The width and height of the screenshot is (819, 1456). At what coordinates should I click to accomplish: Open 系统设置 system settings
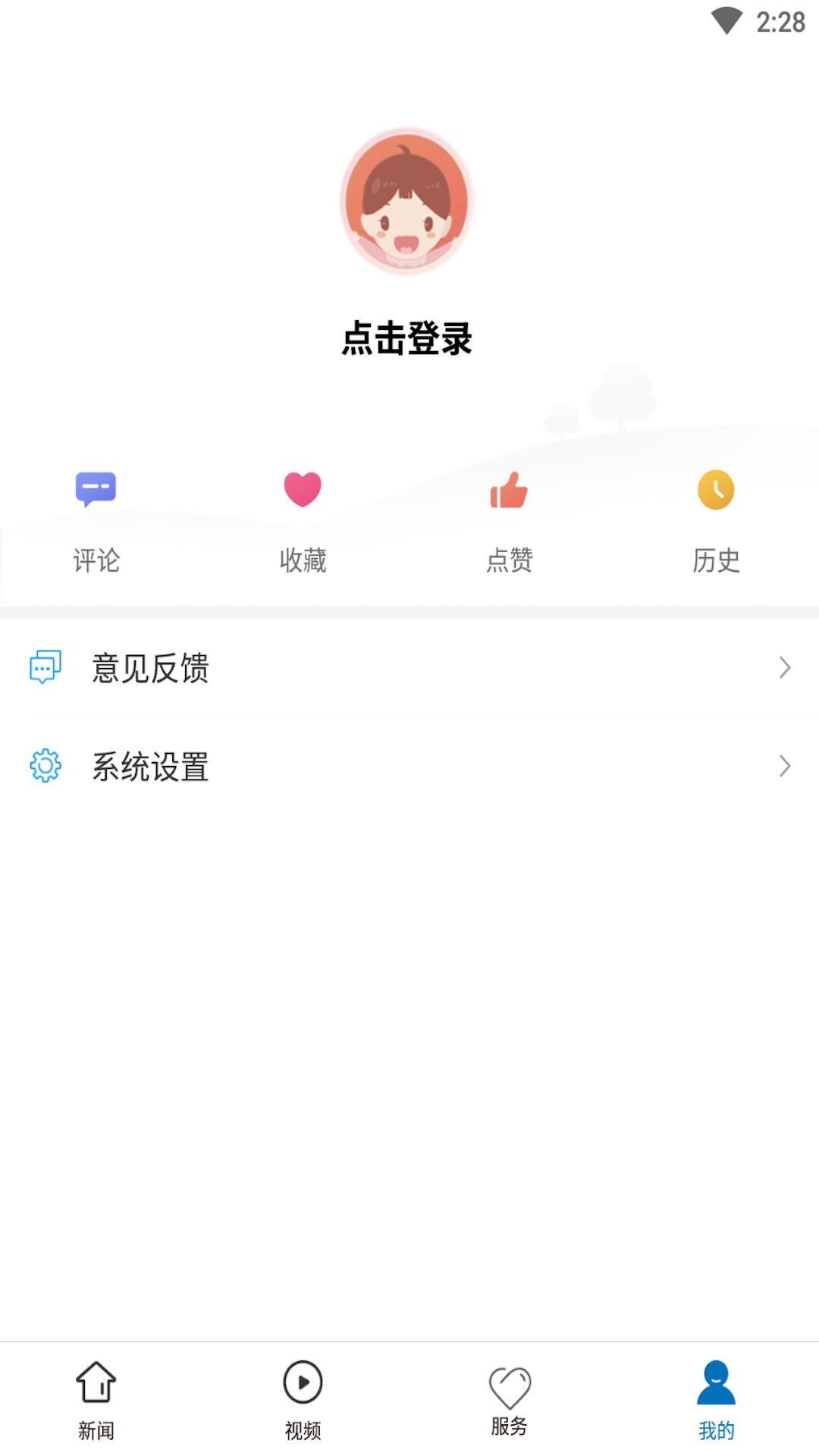tap(409, 767)
